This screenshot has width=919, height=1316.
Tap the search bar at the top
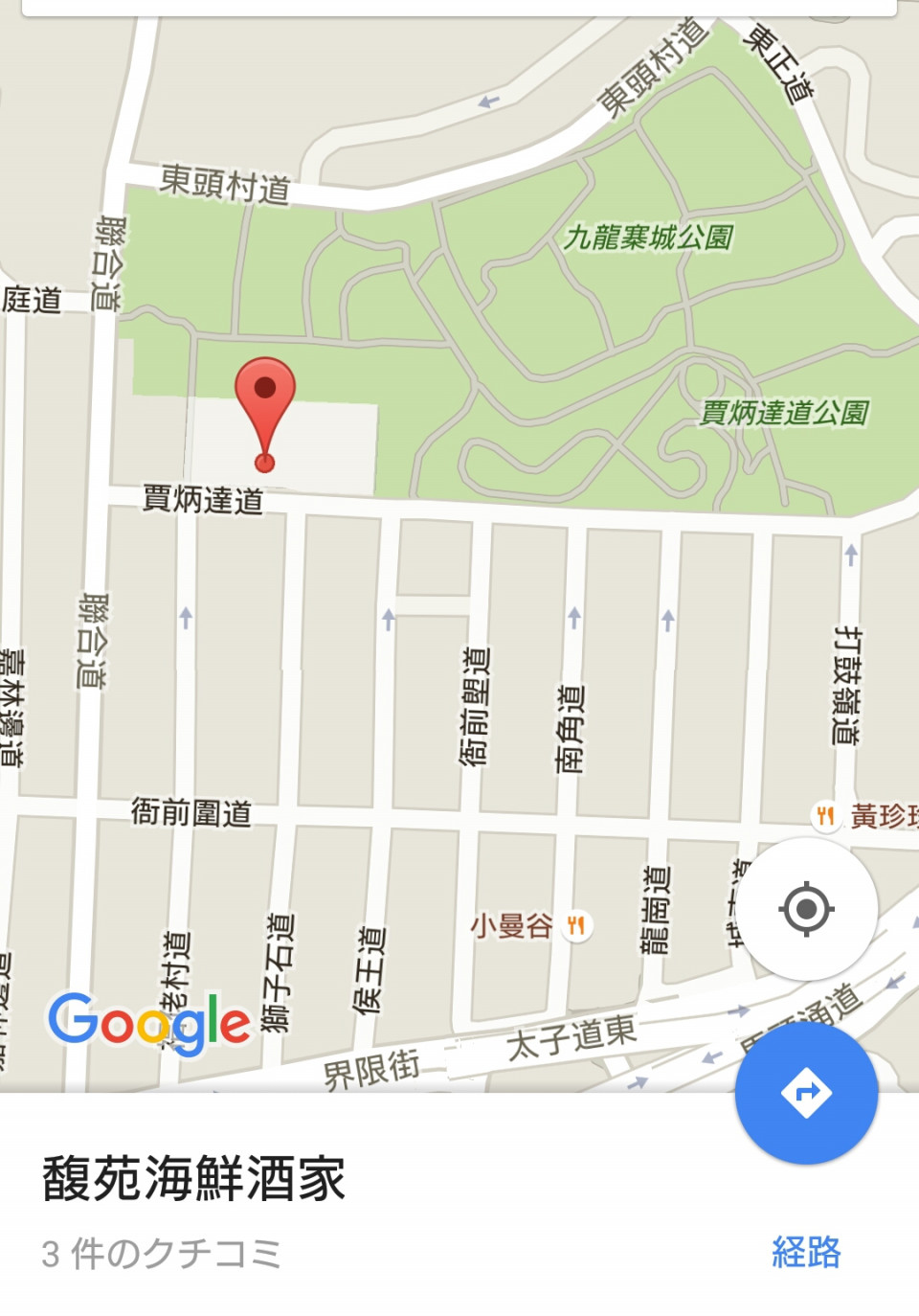pos(459,8)
